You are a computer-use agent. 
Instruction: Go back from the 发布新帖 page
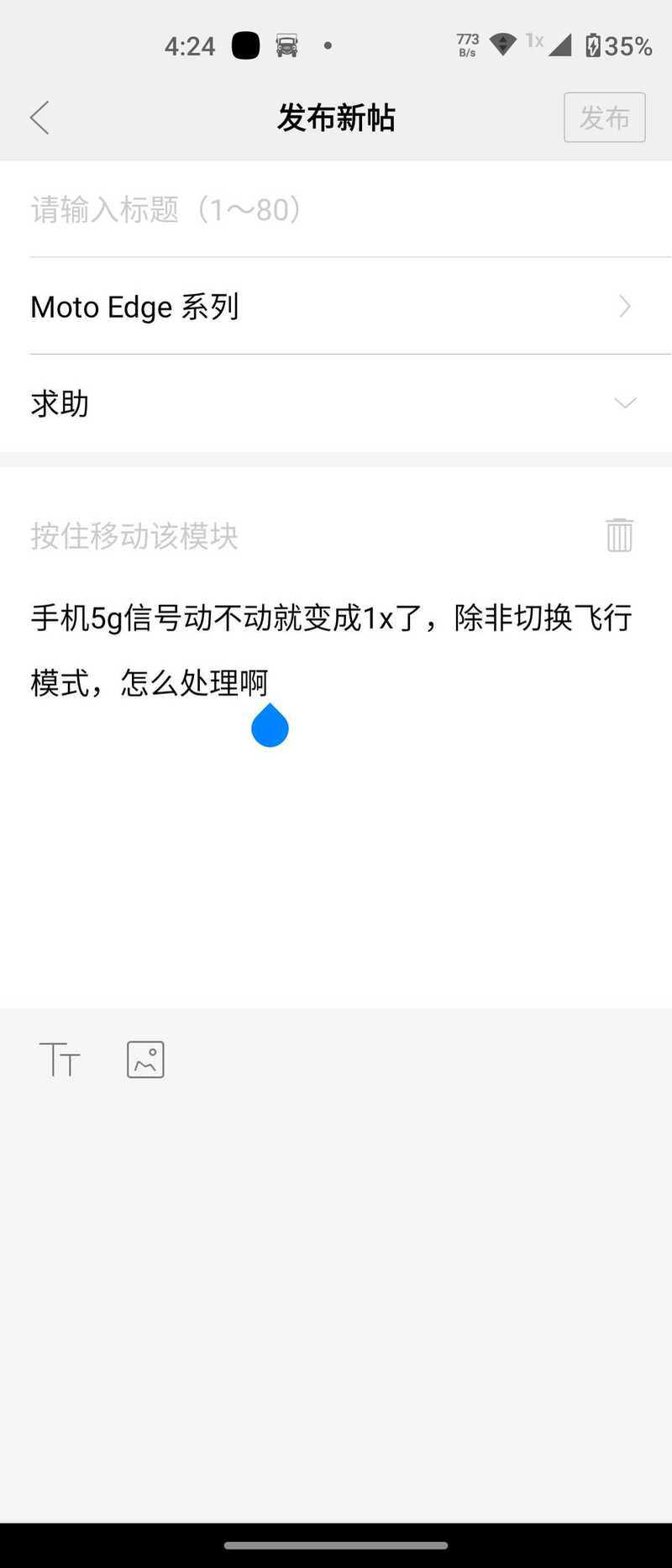tap(39, 118)
